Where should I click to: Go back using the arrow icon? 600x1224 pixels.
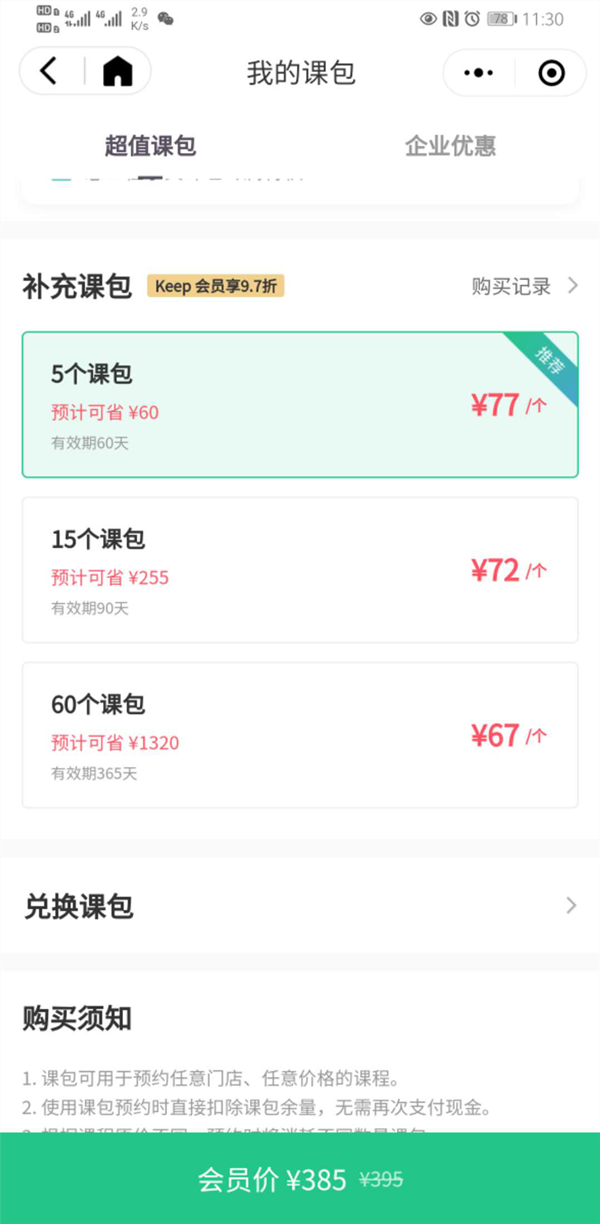49,72
